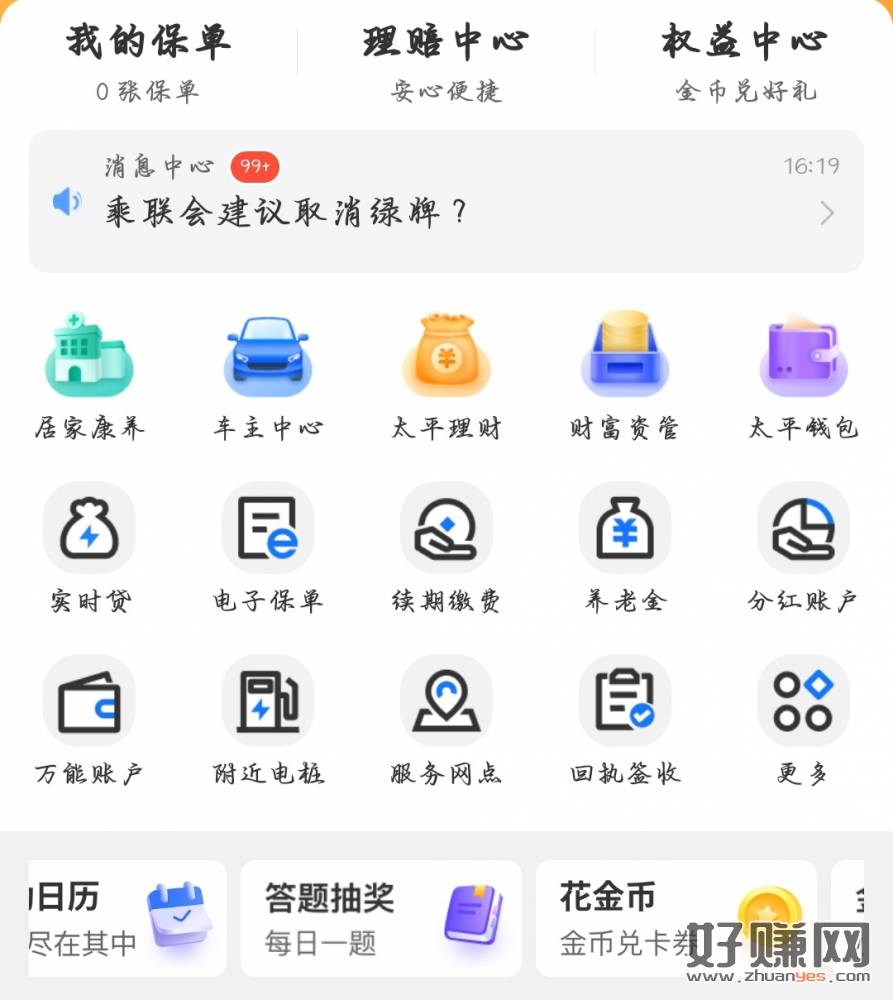Image resolution: width=893 pixels, height=1000 pixels.
Task: Open the 答题抽奖 daily quiz card
Action: (381, 918)
